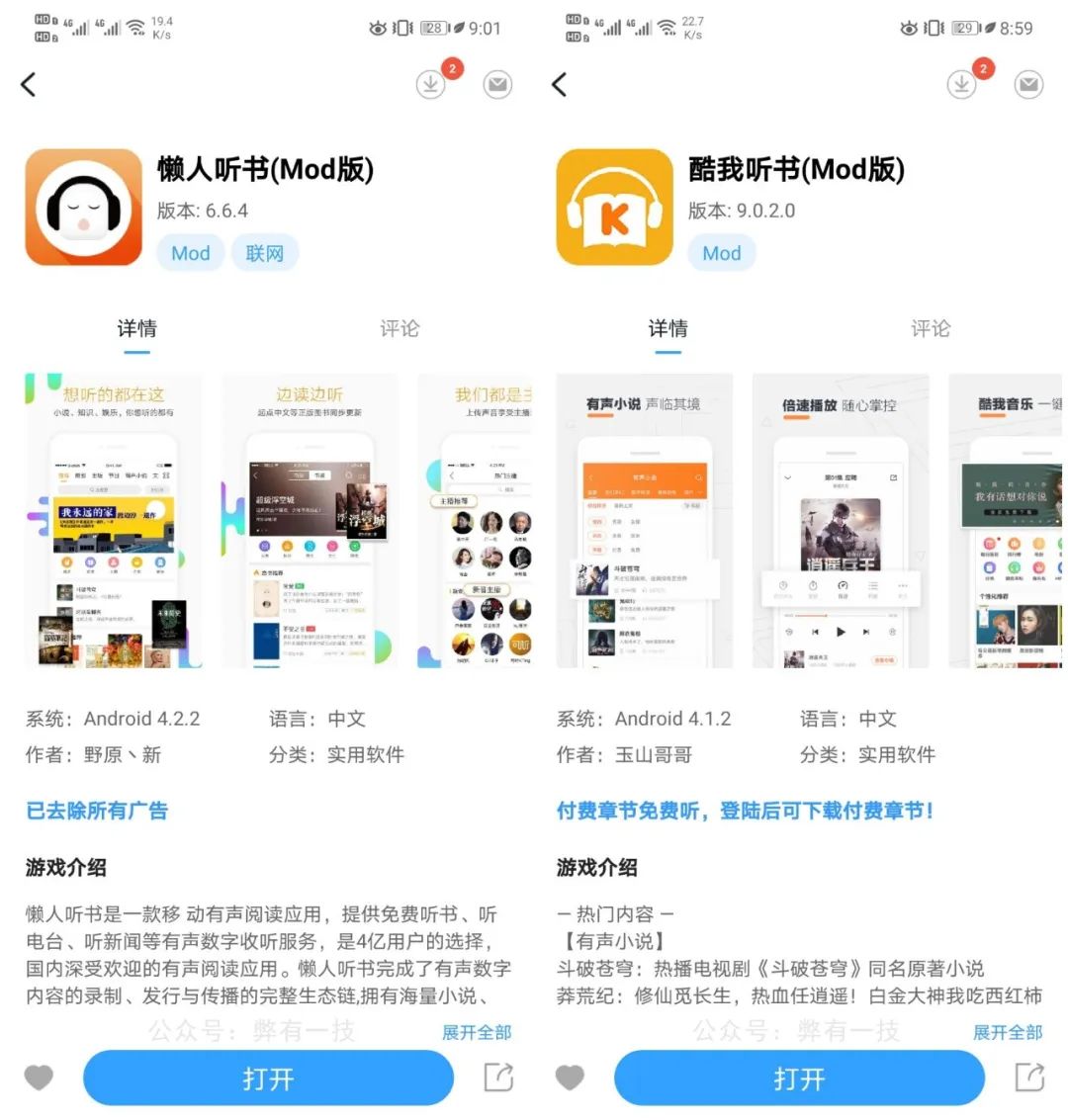This screenshot has width=1068, height=1120.
Task: Share 酷我听书 app page
Action: coord(1029,1077)
